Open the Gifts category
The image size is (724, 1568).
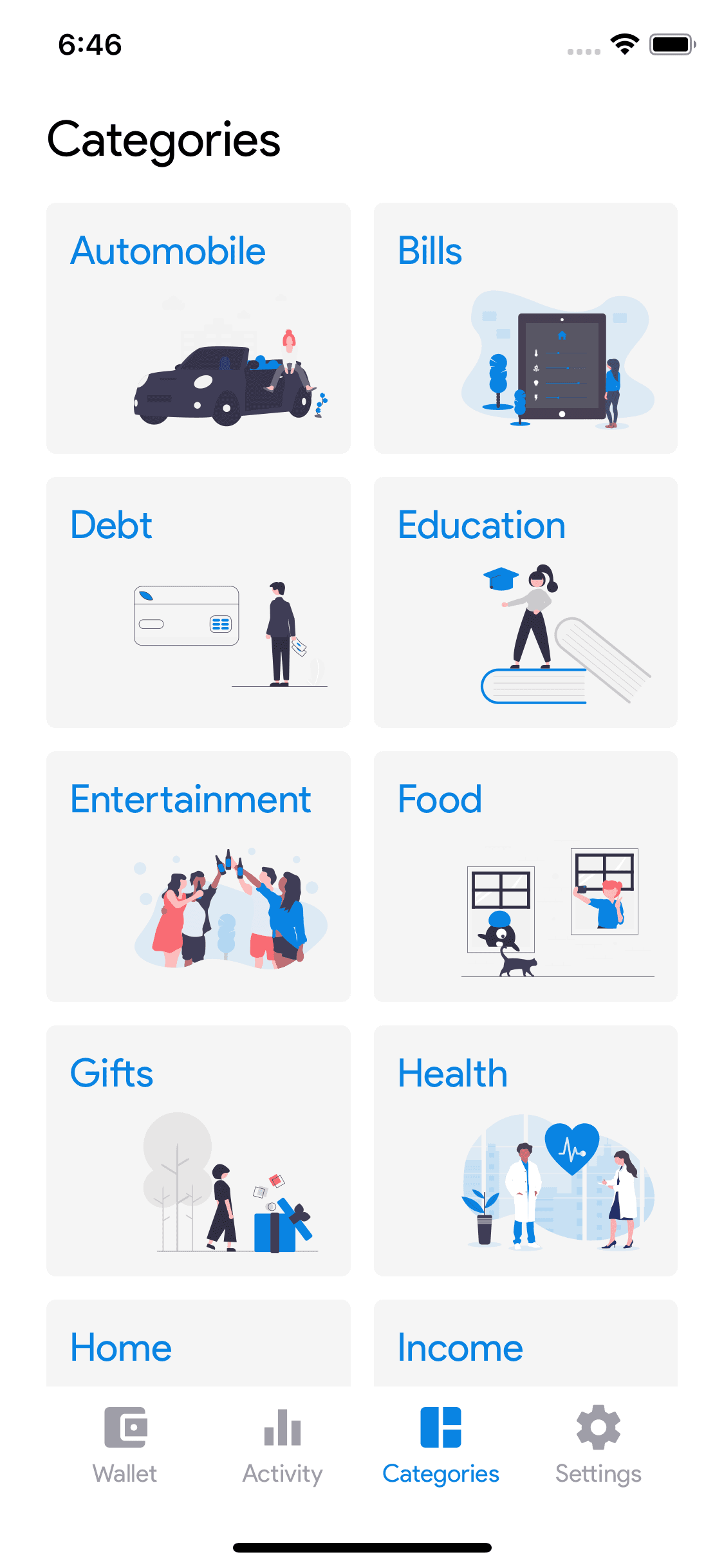[x=198, y=1151]
